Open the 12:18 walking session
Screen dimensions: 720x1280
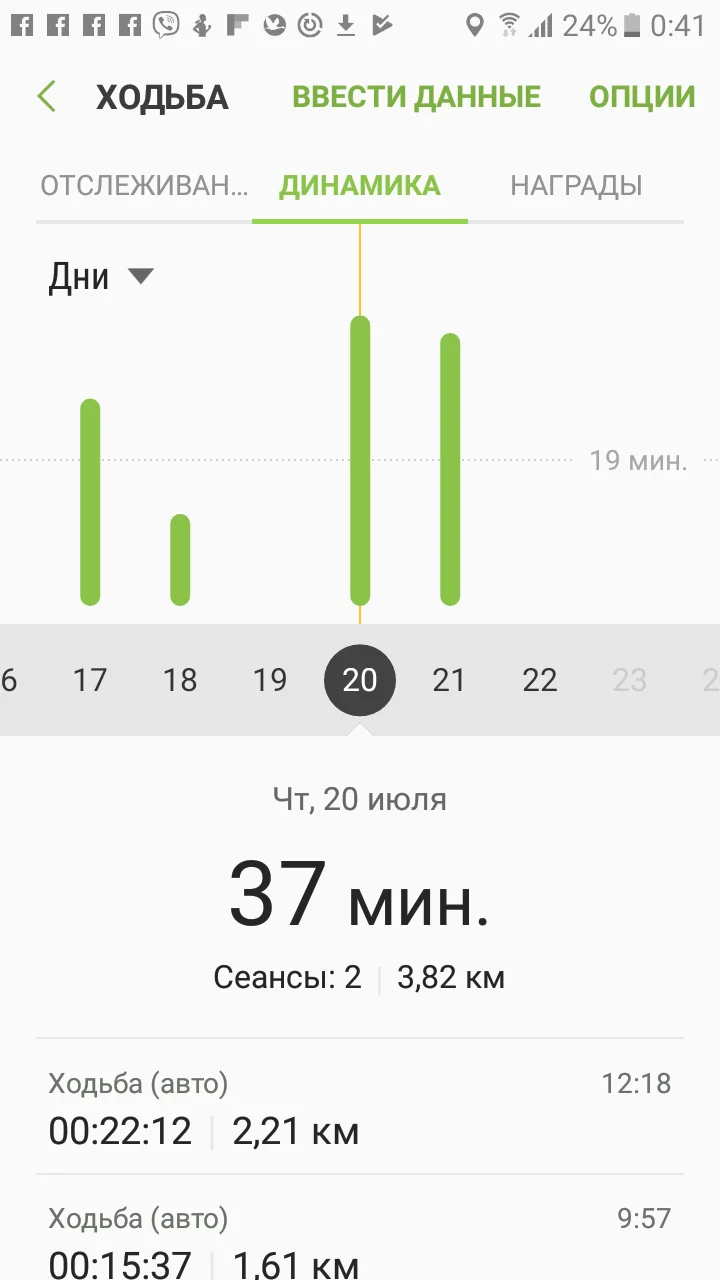pyautogui.click(x=360, y=1108)
